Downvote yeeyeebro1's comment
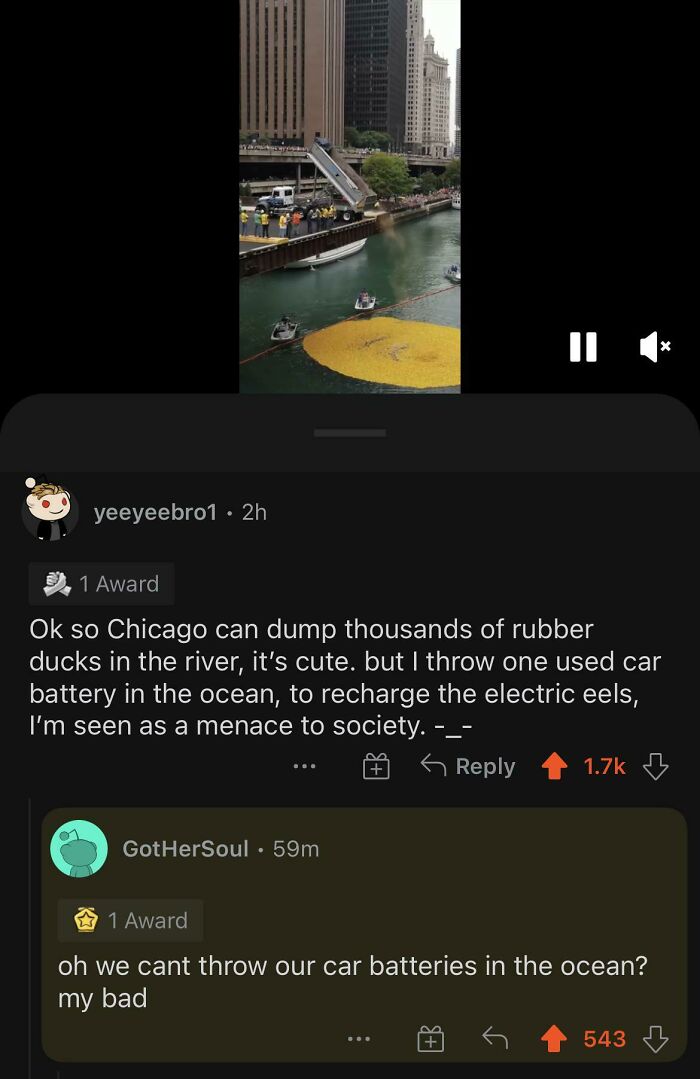700x1079 pixels. pos(655,767)
